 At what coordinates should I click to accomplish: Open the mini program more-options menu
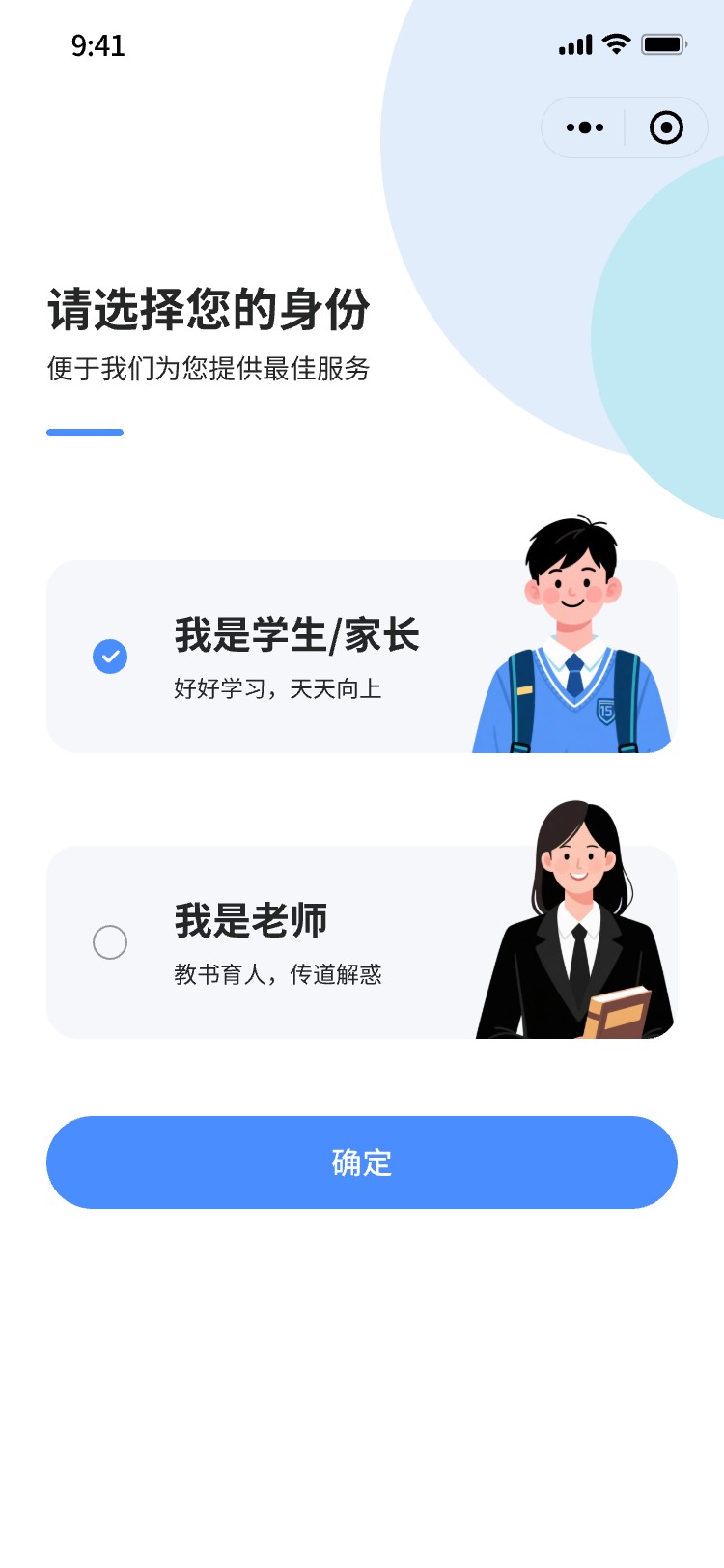[585, 127]
